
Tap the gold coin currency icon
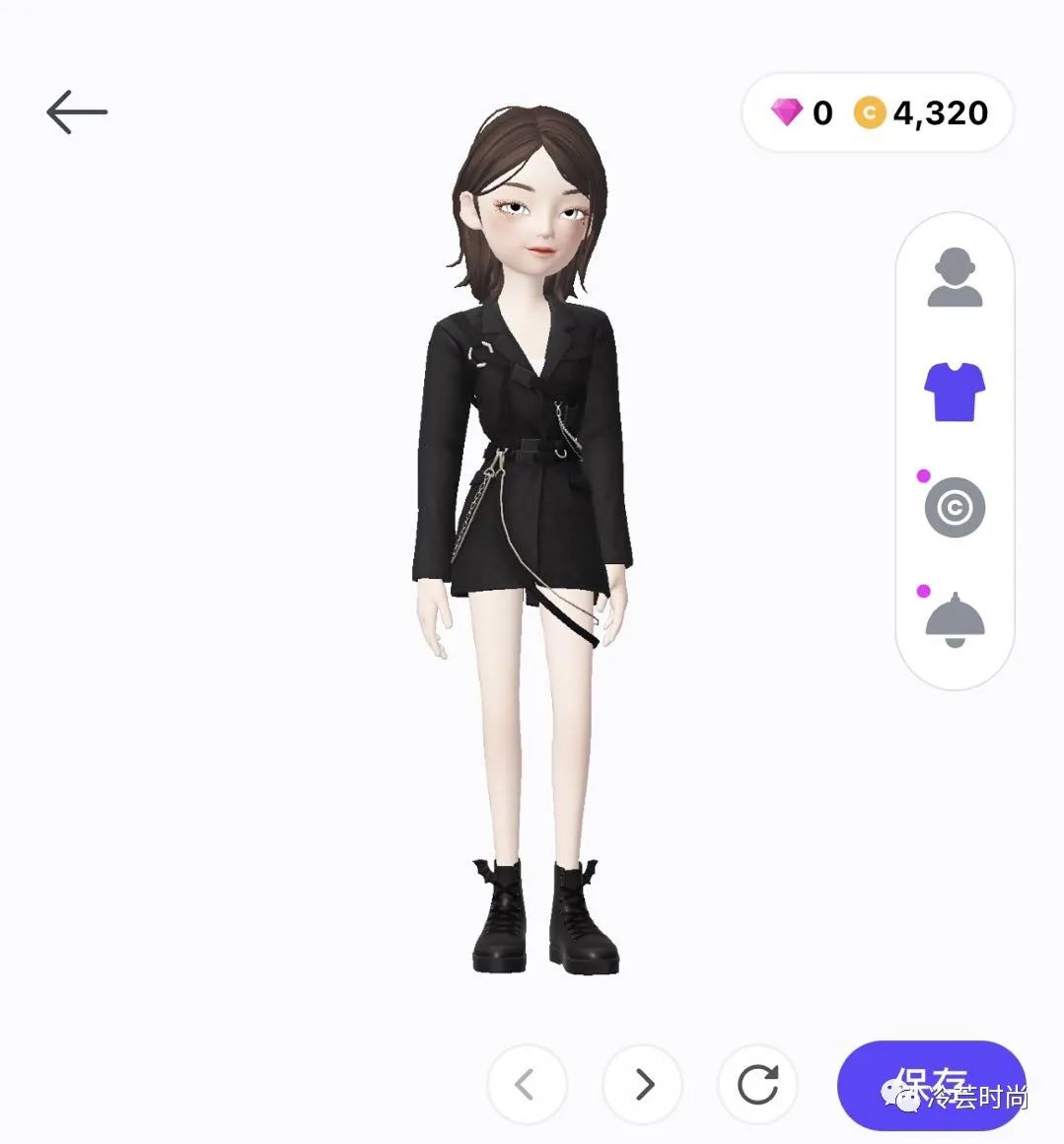pos(868,112)
